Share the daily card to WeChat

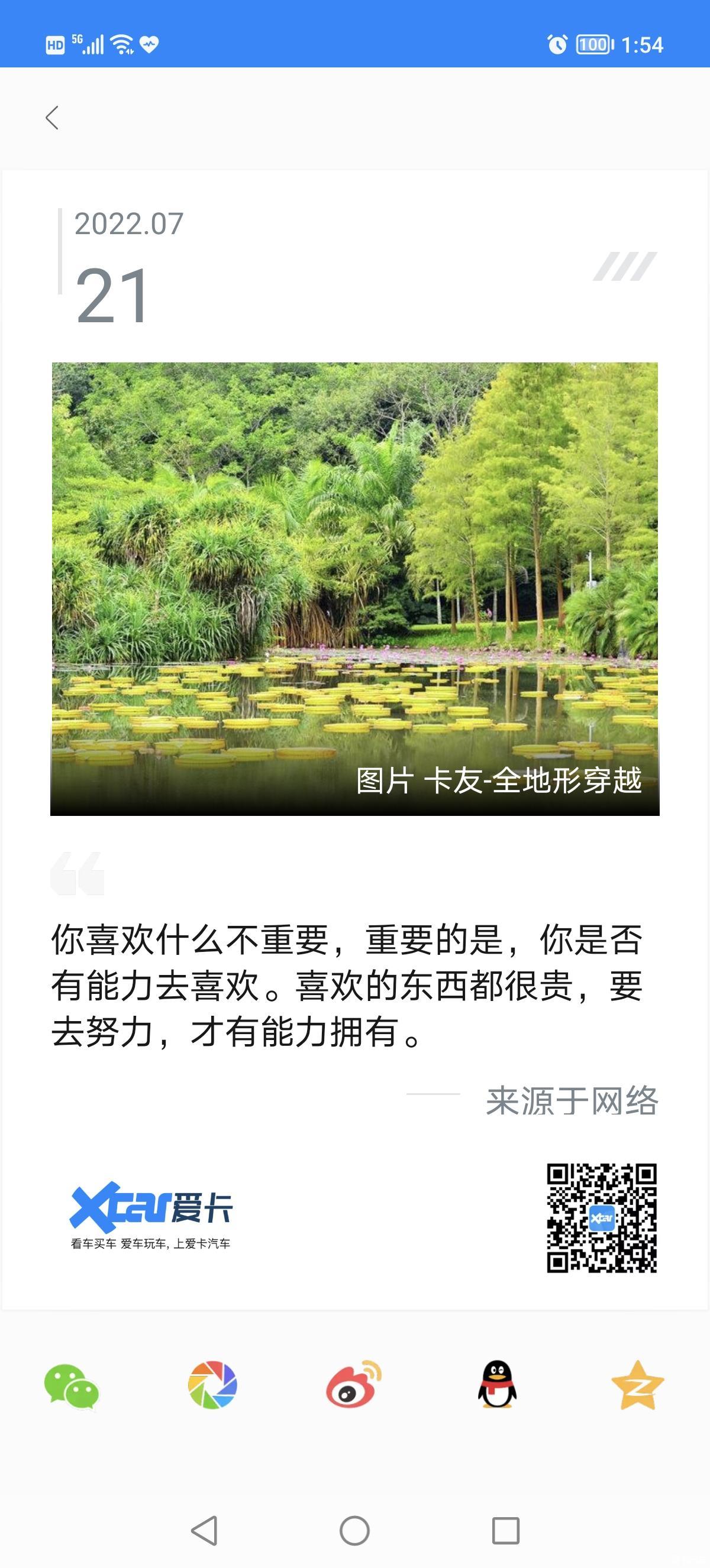point(72,1386)
